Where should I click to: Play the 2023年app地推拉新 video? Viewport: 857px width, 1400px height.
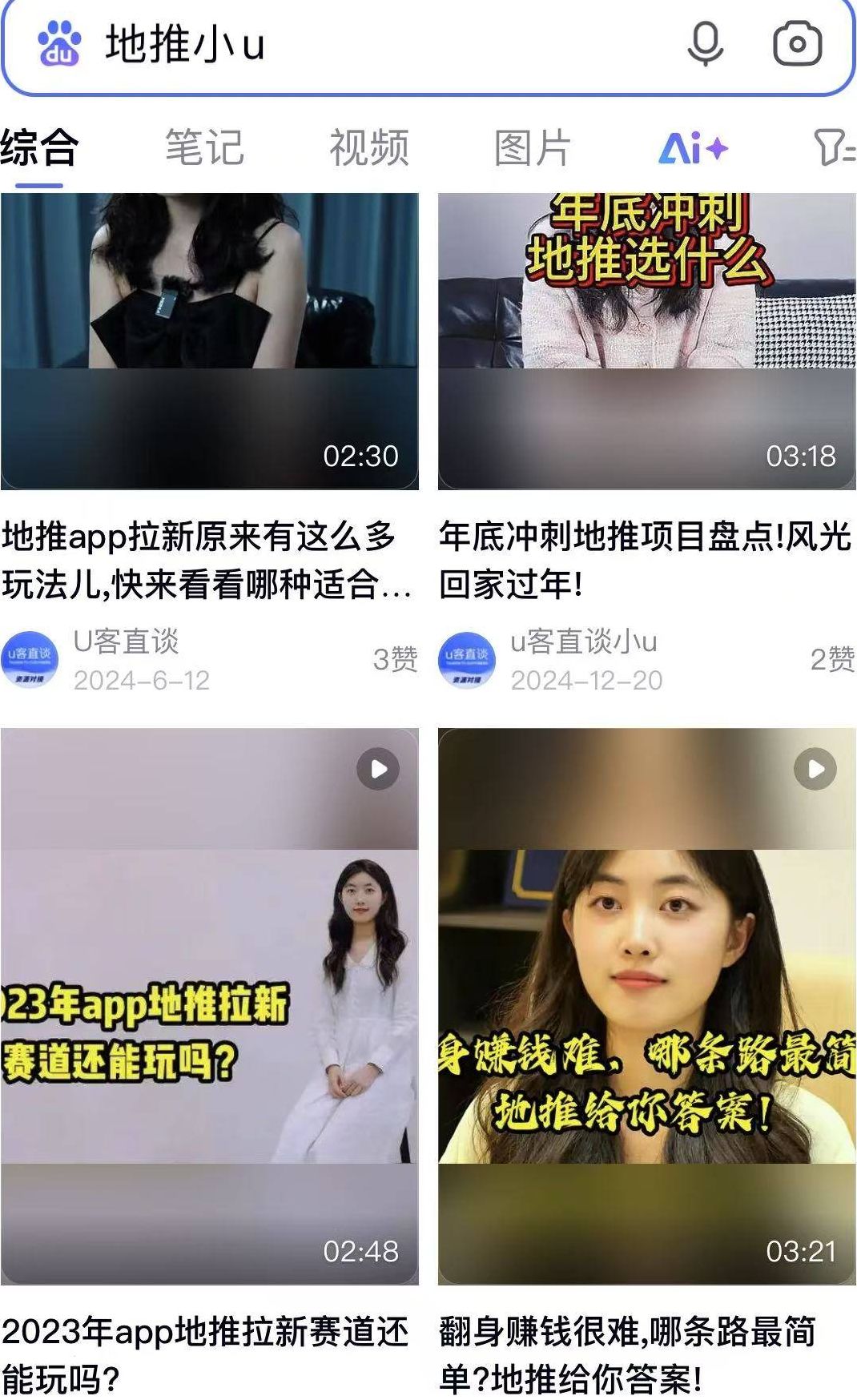click(209, 1005)
